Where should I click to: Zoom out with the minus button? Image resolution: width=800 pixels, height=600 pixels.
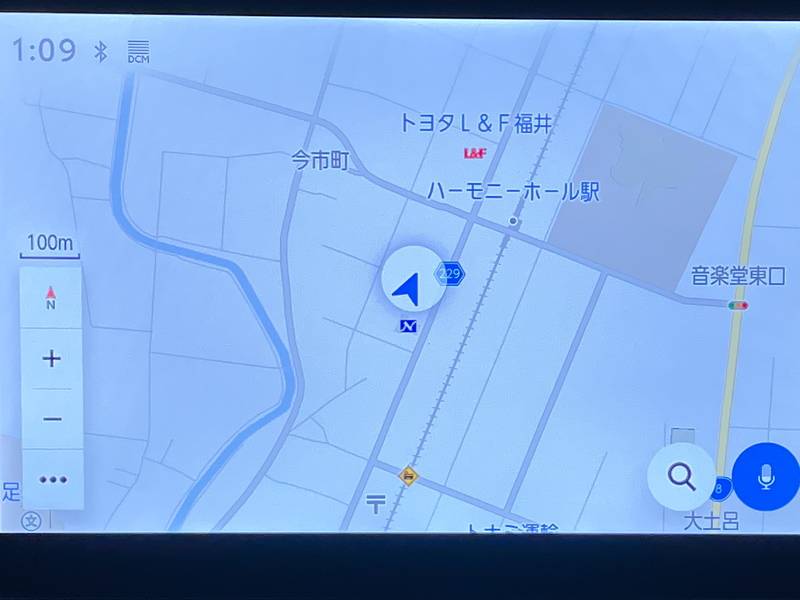52,419
